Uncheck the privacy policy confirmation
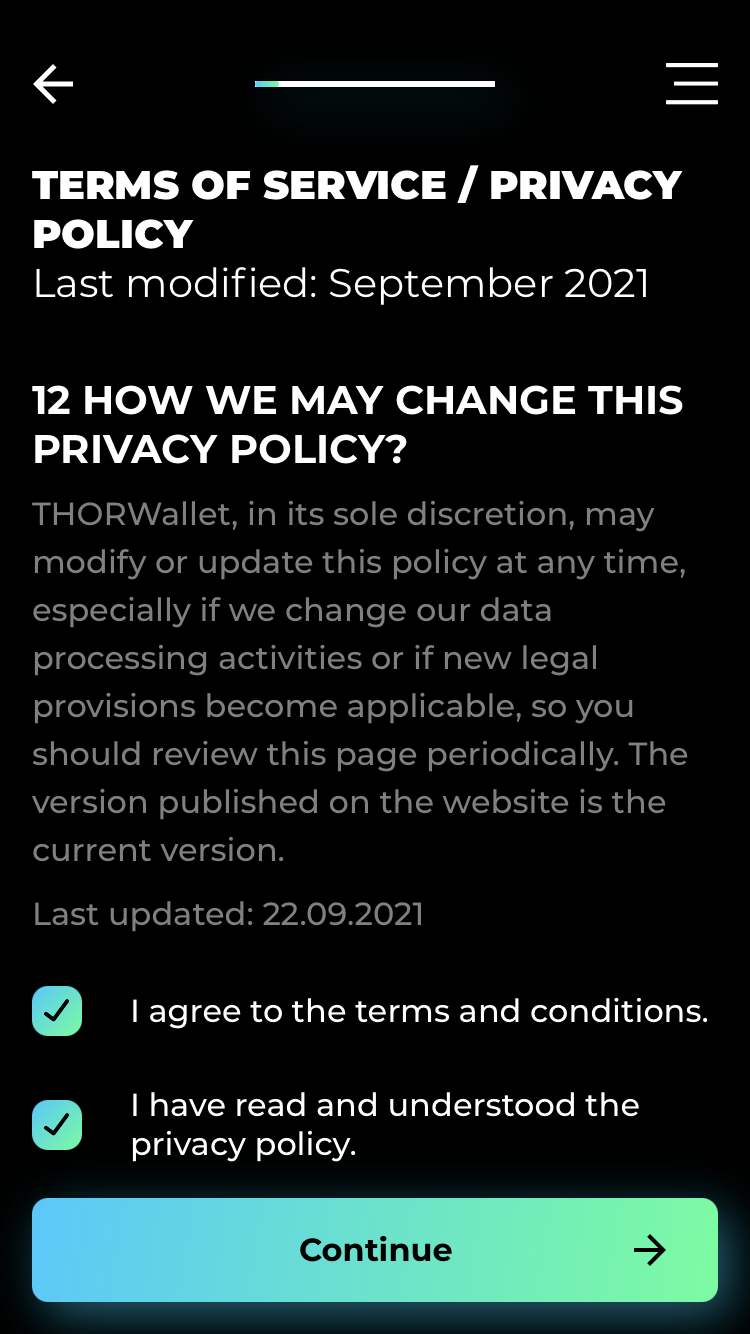750x1334 pixels. click(x=57, y=1125)
